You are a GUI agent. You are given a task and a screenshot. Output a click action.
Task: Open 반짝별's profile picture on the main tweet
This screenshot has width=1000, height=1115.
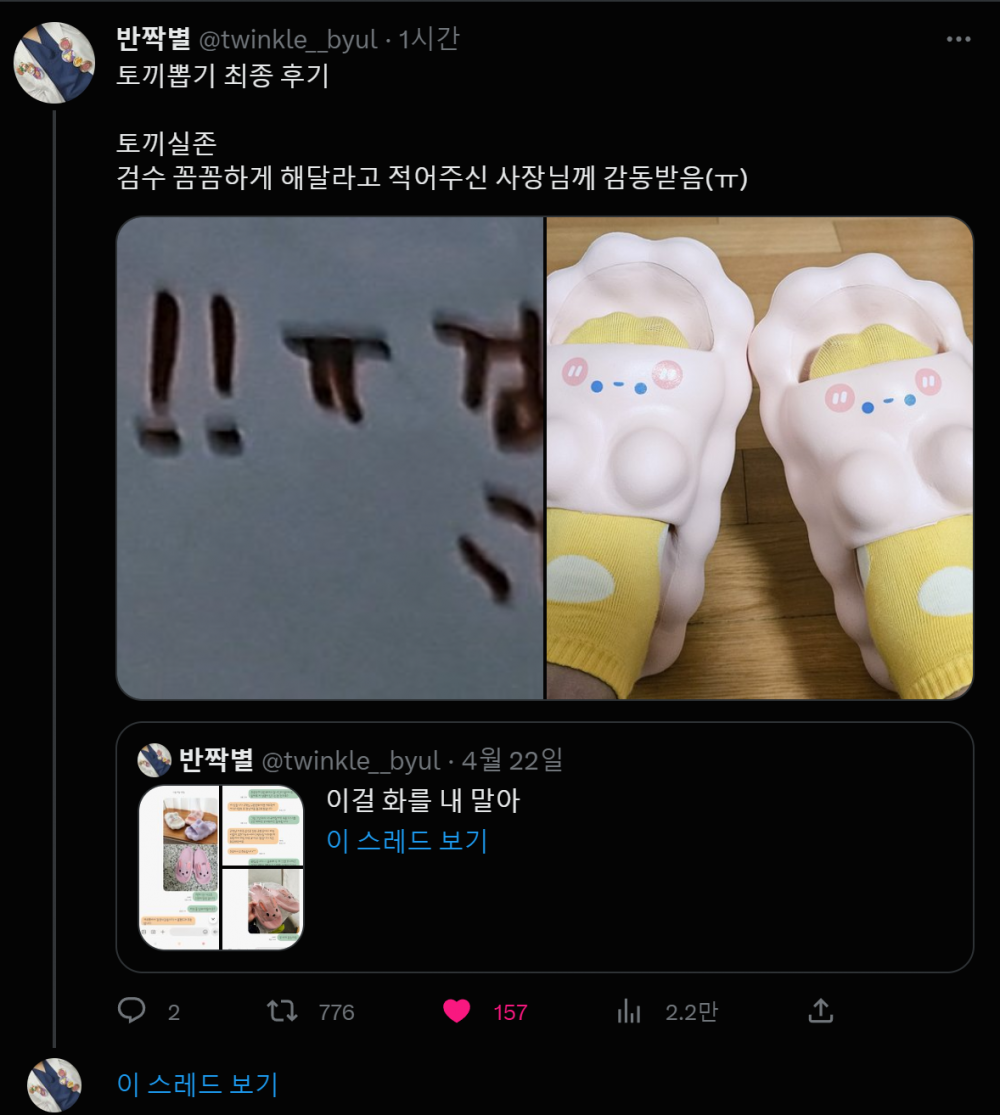click(x=54, y=62)
